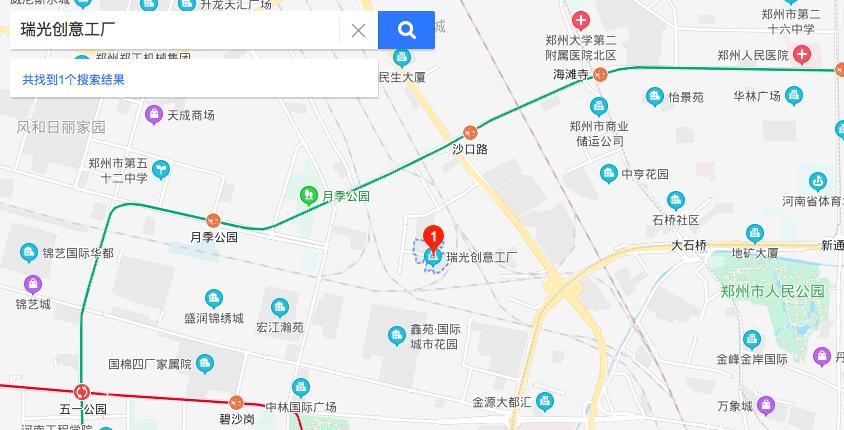Image resolution: width=844 pixels, height=430 pixels.
Task: Select 沙口路 metro station marker
Action: click(470, 132)
